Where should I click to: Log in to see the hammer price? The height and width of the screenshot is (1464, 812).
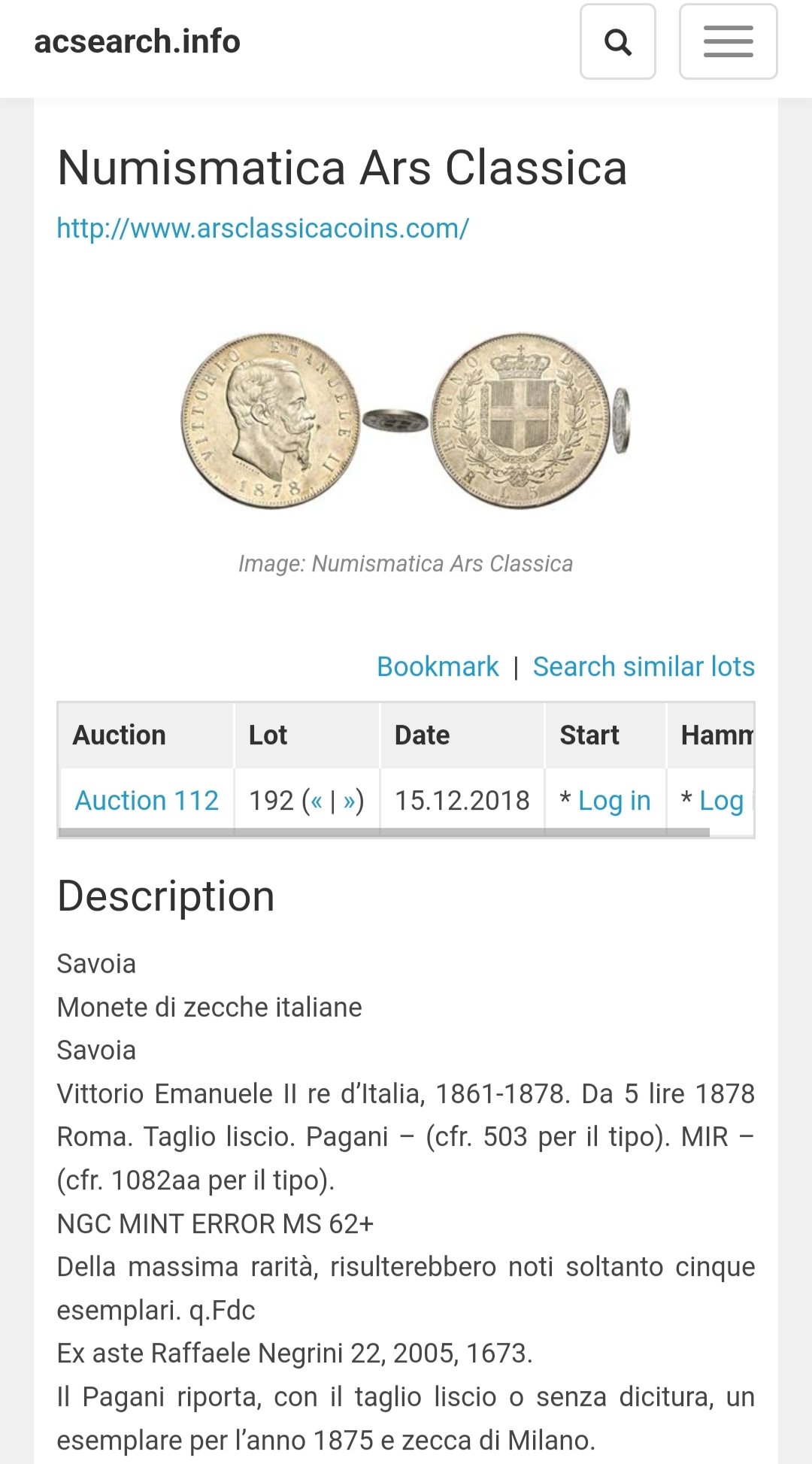723,801
